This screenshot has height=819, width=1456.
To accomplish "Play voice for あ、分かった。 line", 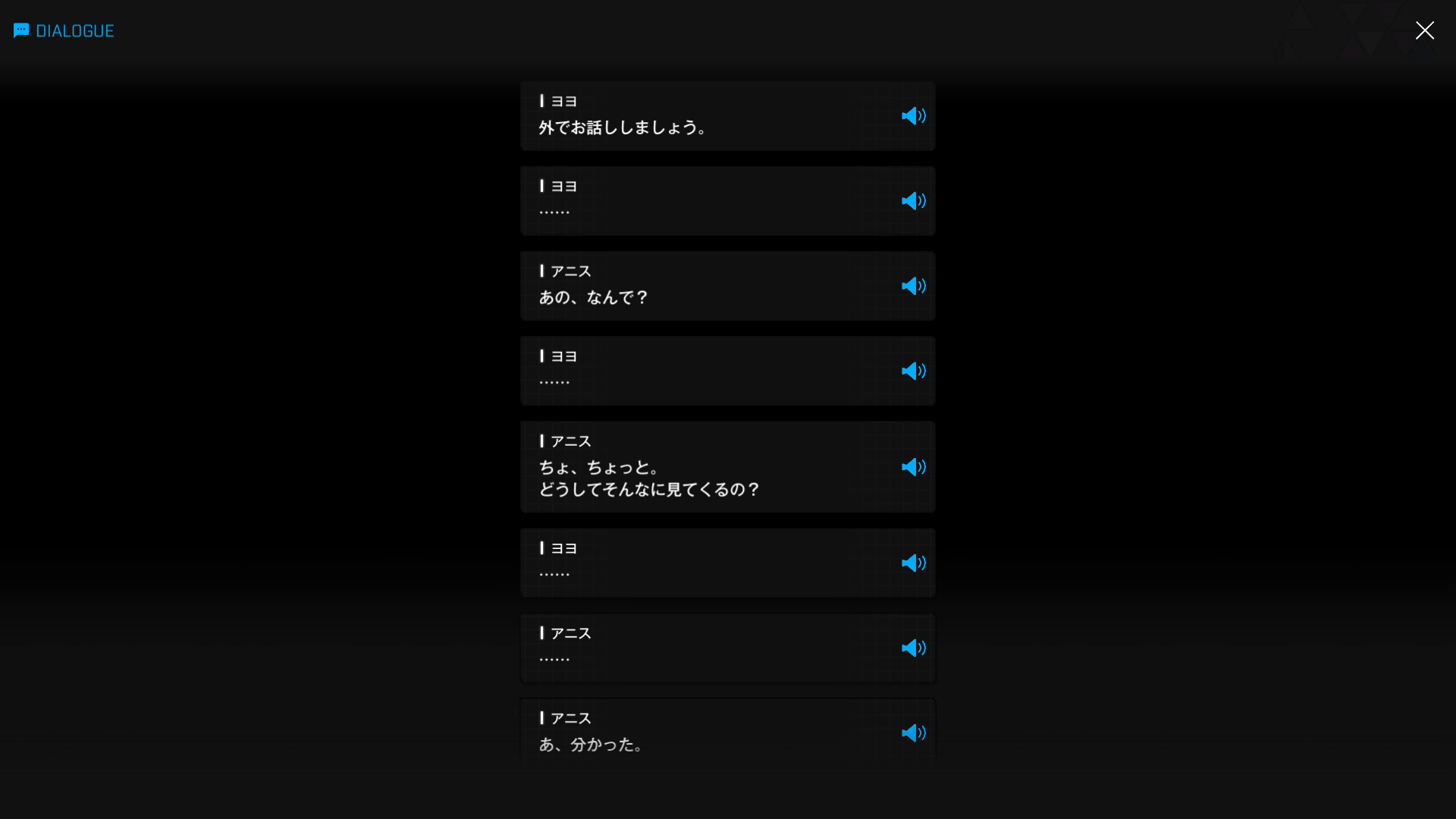I will [x=913, y=733].
